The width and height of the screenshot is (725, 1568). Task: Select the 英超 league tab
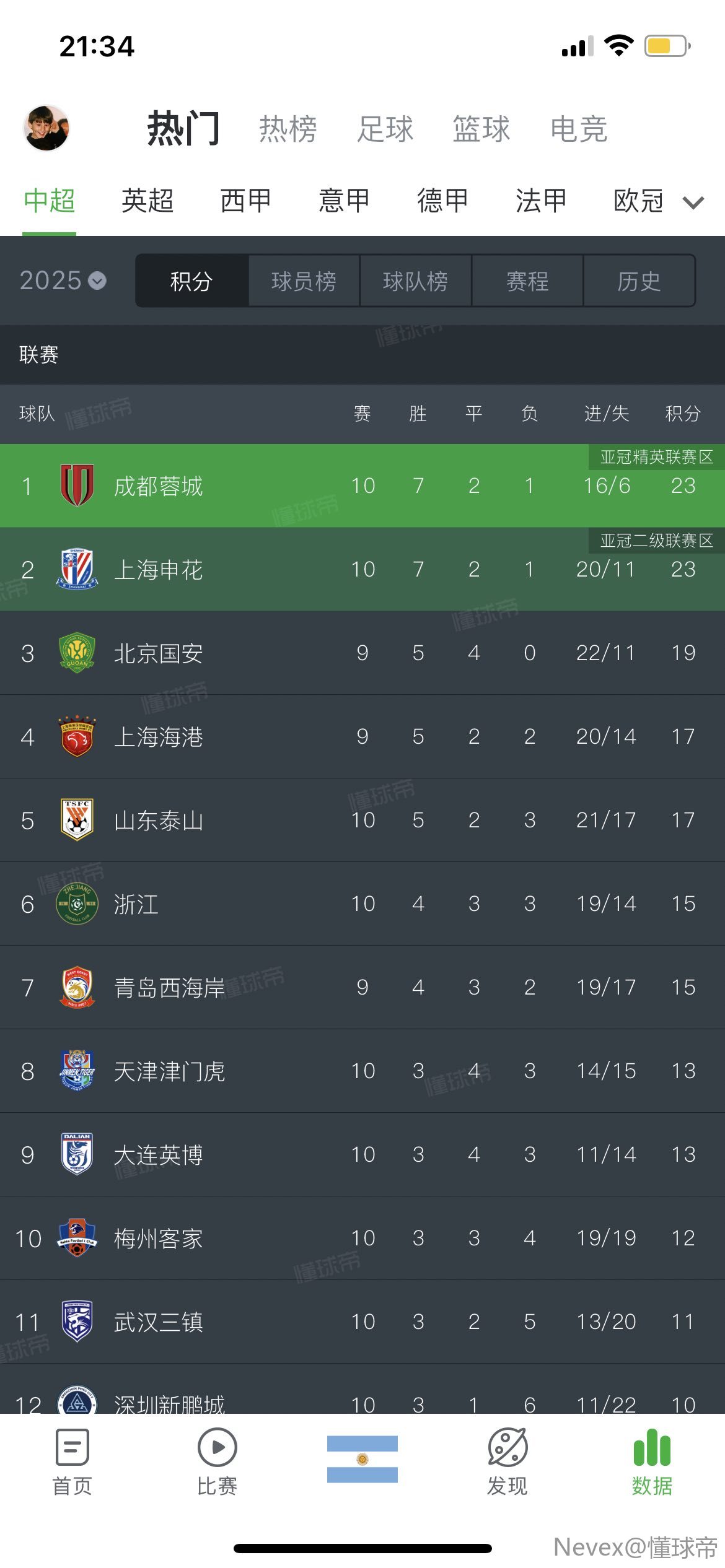click(147, 201)
